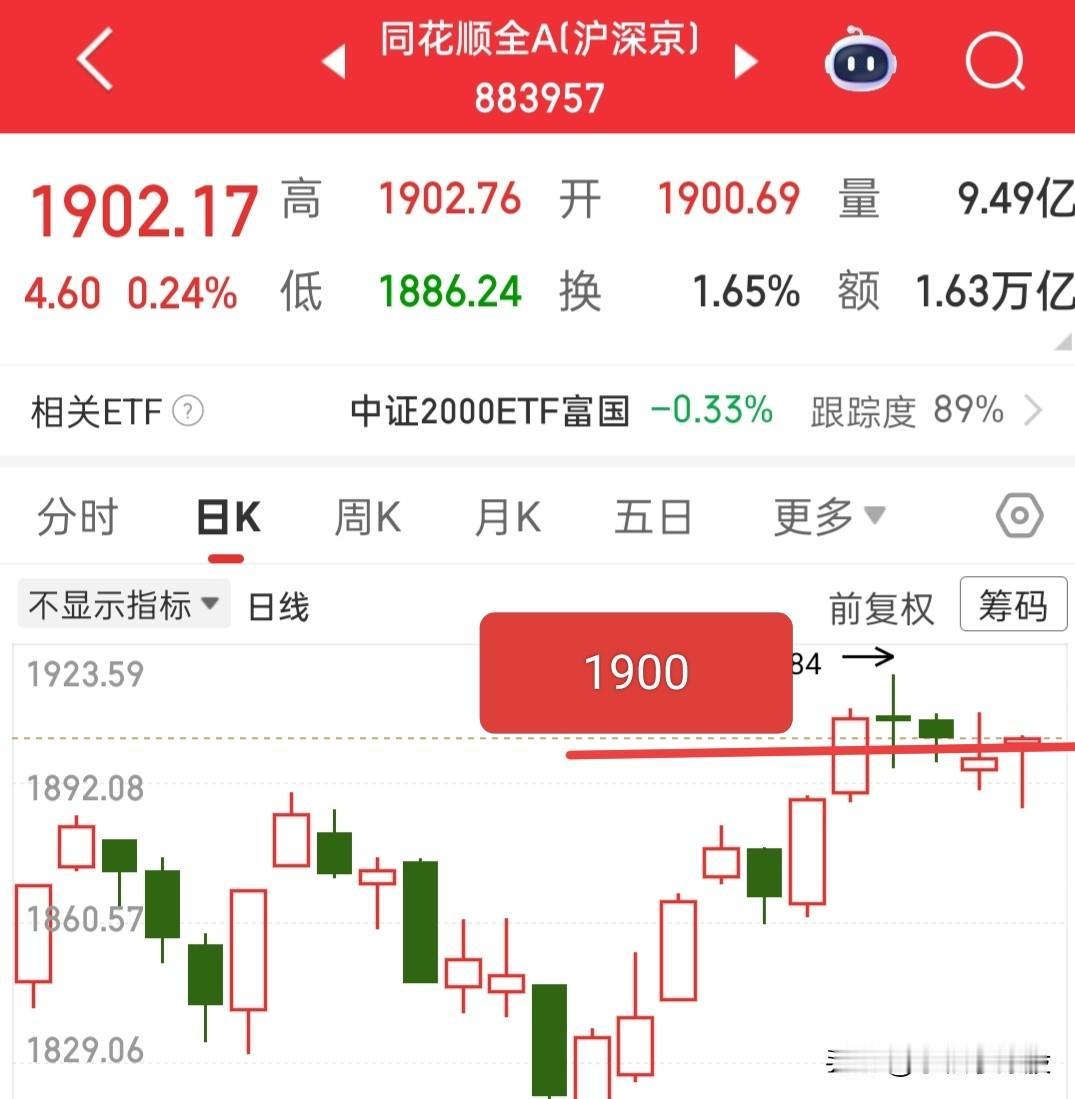Switch to the 周K weekly chart tab
Viewport: 1075px width, 1099px height.
(366, 517)
